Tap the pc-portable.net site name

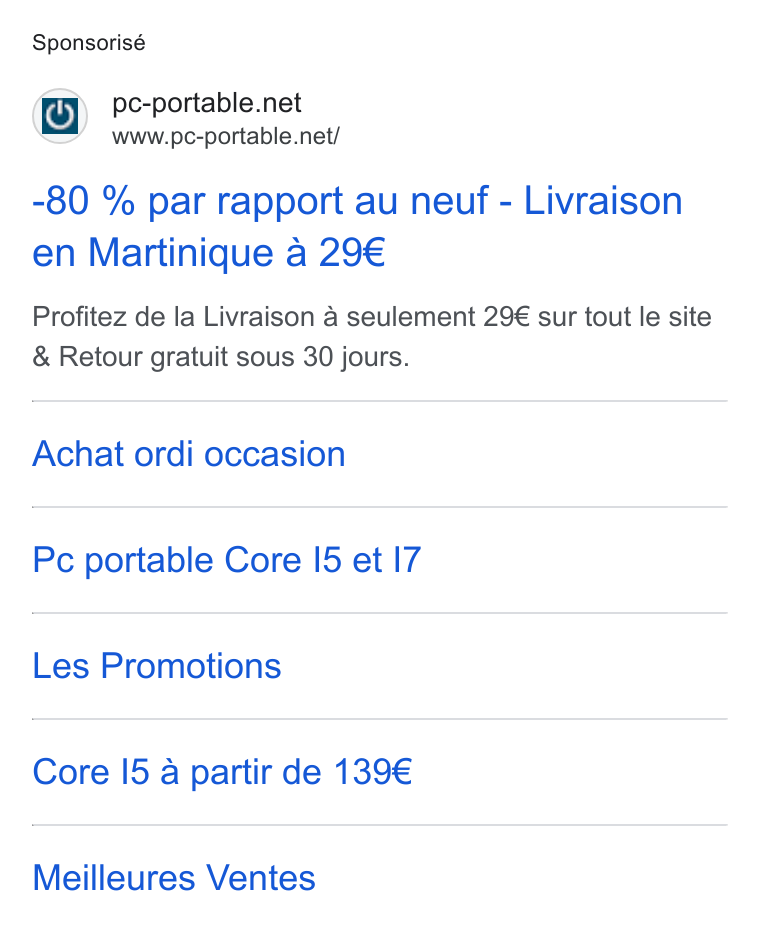206,103
